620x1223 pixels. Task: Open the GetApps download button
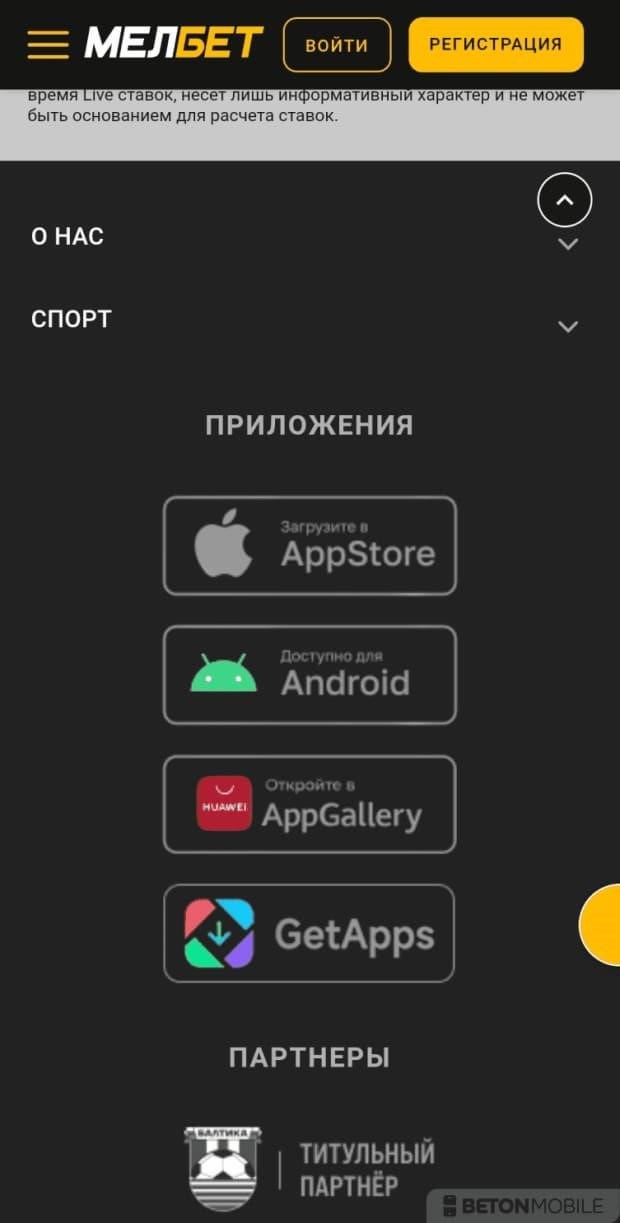309,933
